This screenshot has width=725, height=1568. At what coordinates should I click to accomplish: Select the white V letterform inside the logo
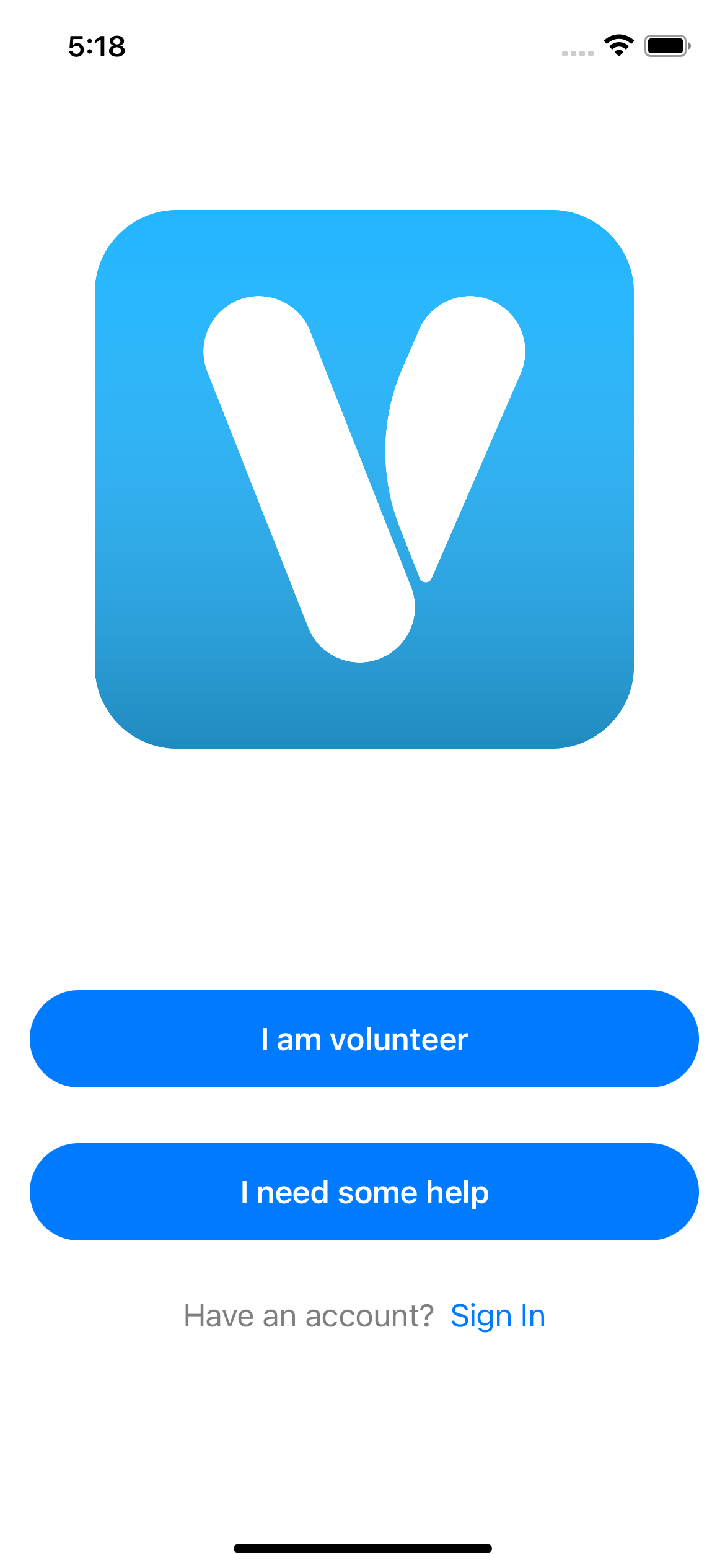click(362, 477)
